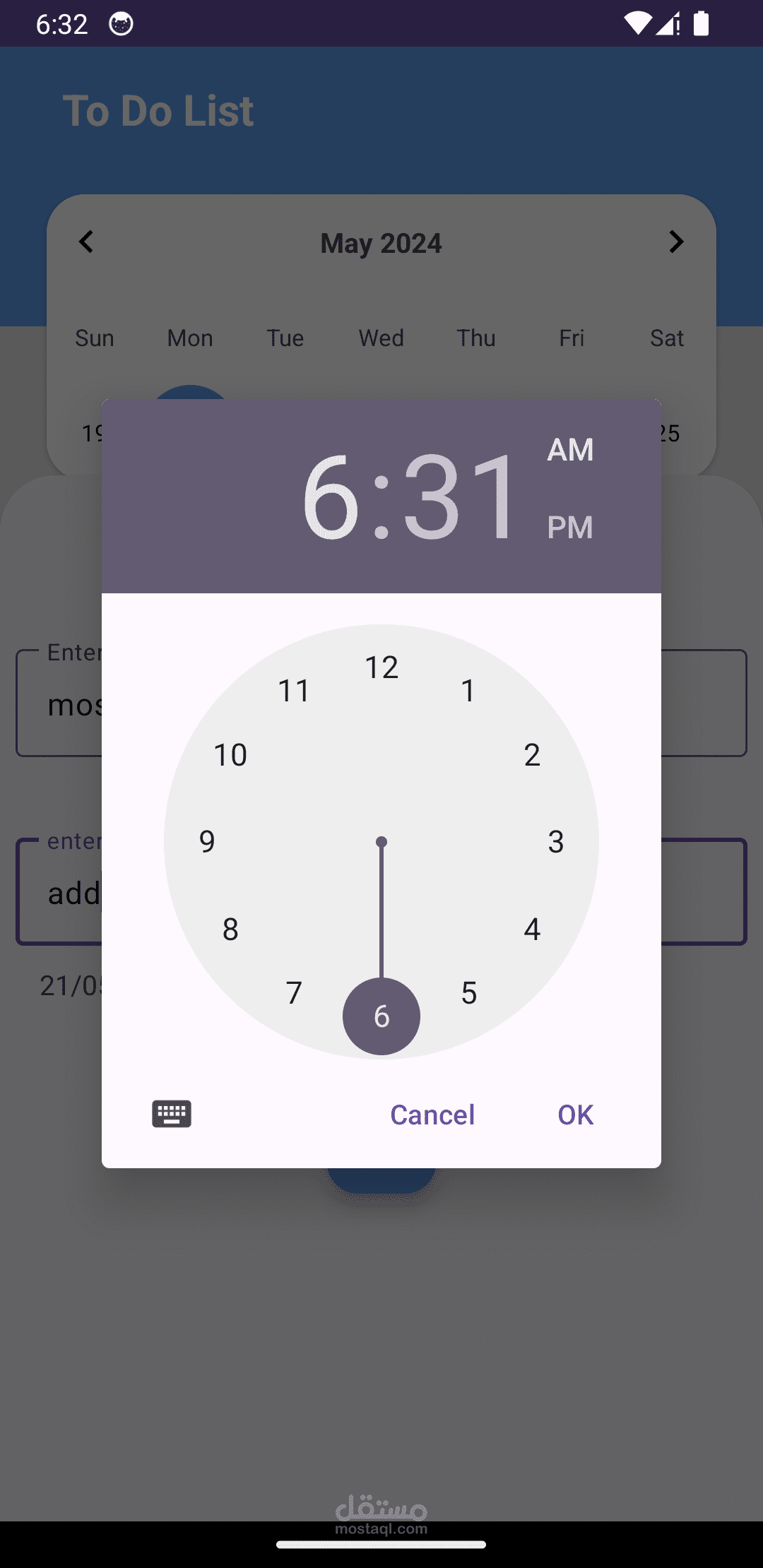The image size is (763, 1568).
Task: Set hour to 10 on the dial
Action: [x=230, y=755]
